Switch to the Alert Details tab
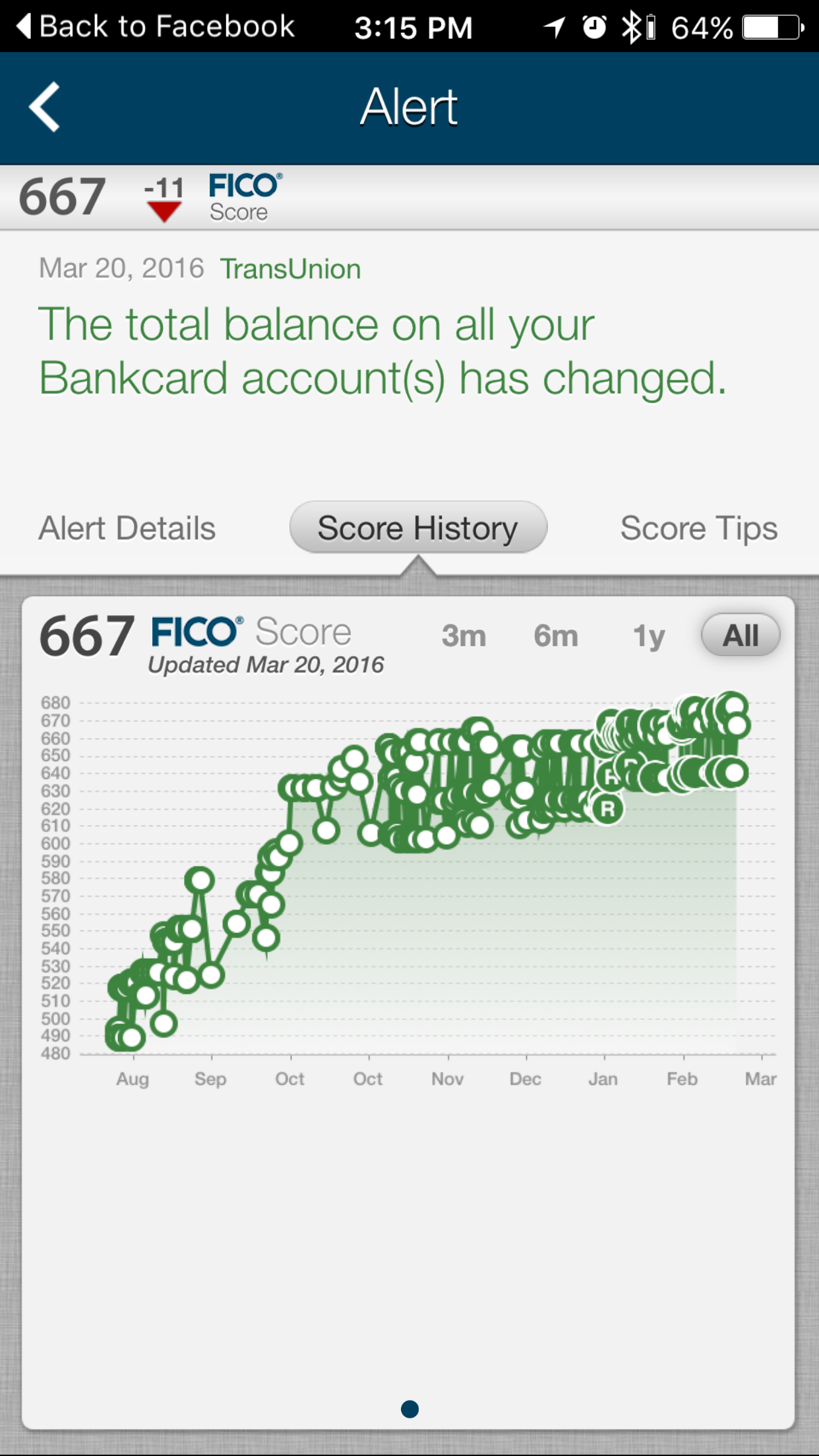This screenshot has height=1456, width=819. pyautogui.click(x=127, y=528)
